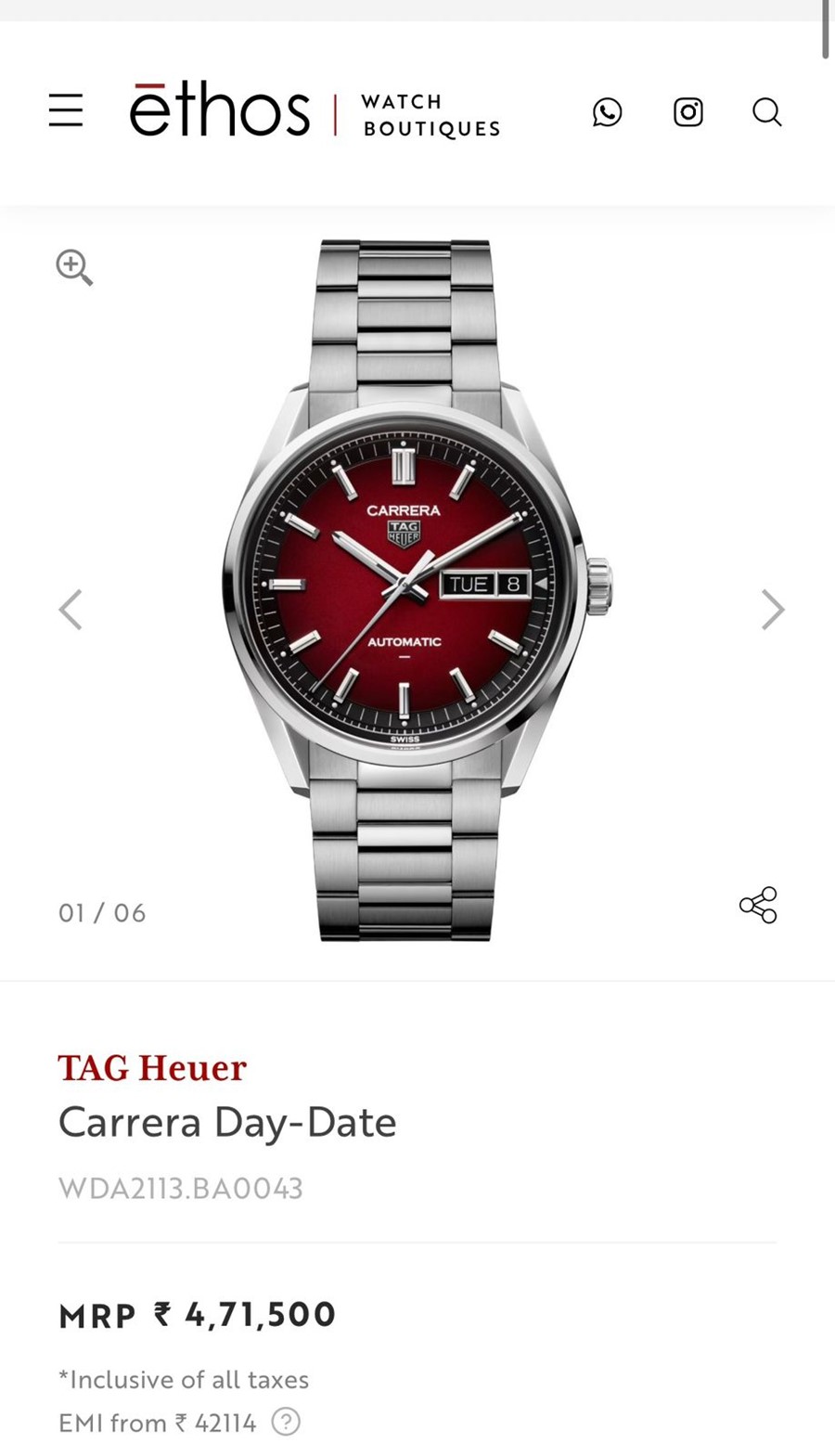This screenshot has width=835, height=1456.
Task: Open the EMI info question mark
Action: pos(286,1422)
